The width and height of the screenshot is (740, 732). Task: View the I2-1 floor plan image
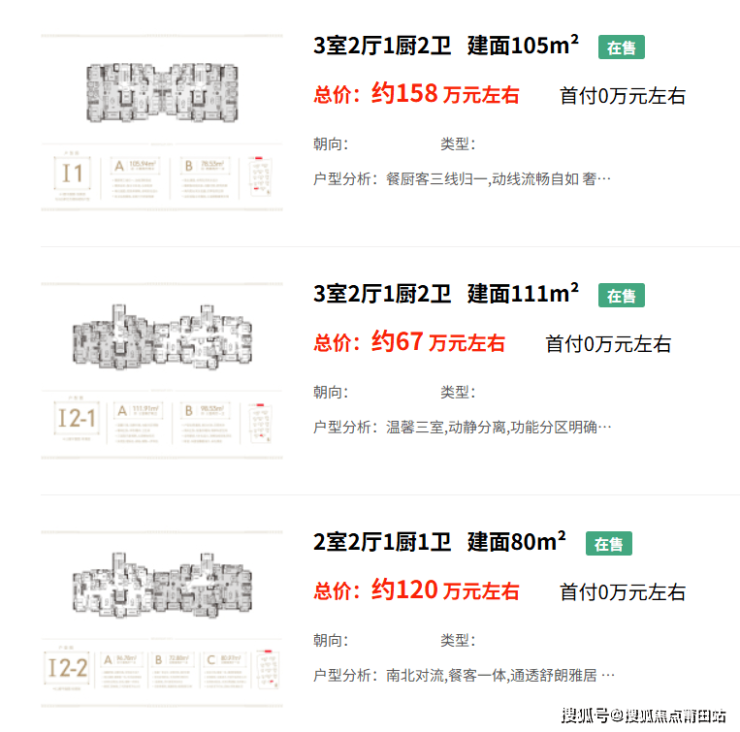coord(161,370)
